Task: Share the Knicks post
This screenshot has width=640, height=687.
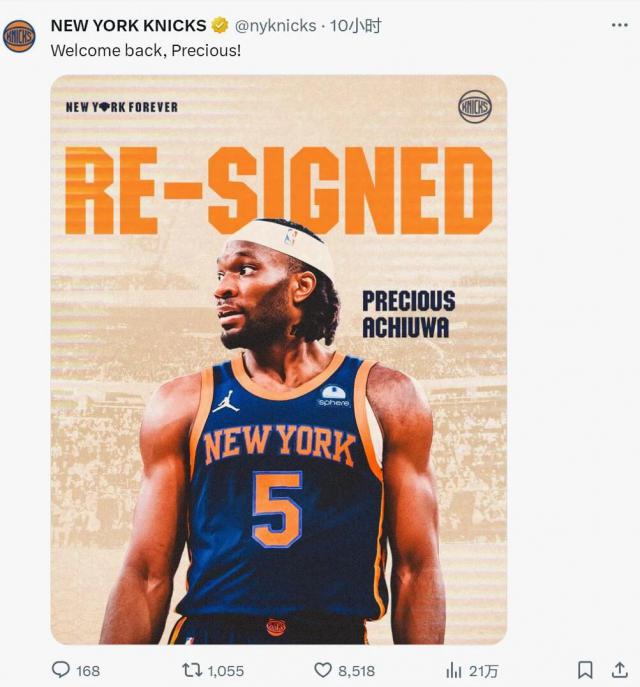Action: pyautogui.click(x=620, y=670)
